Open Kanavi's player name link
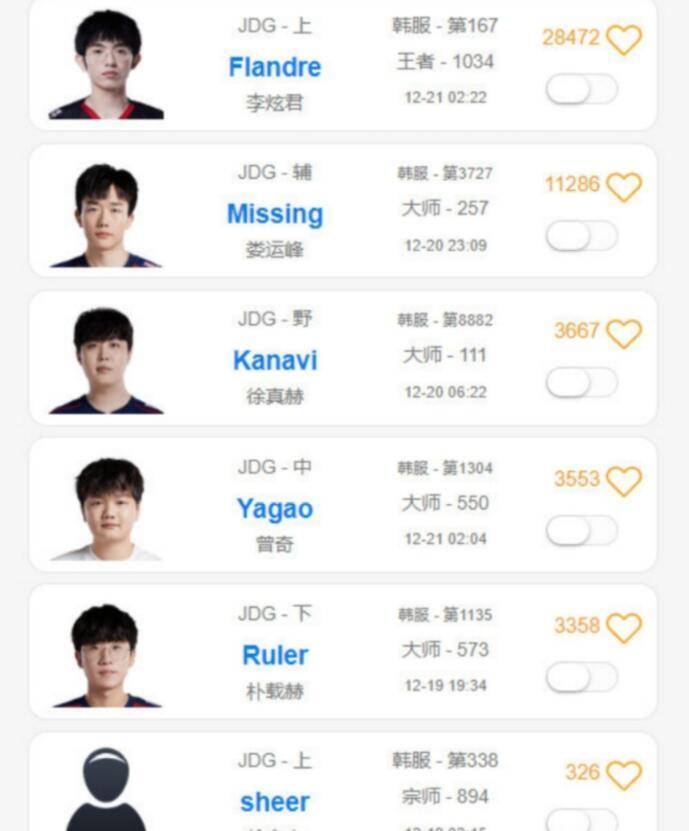The height and width of the screenshot is (831, 689). click(x=275, y=360)
